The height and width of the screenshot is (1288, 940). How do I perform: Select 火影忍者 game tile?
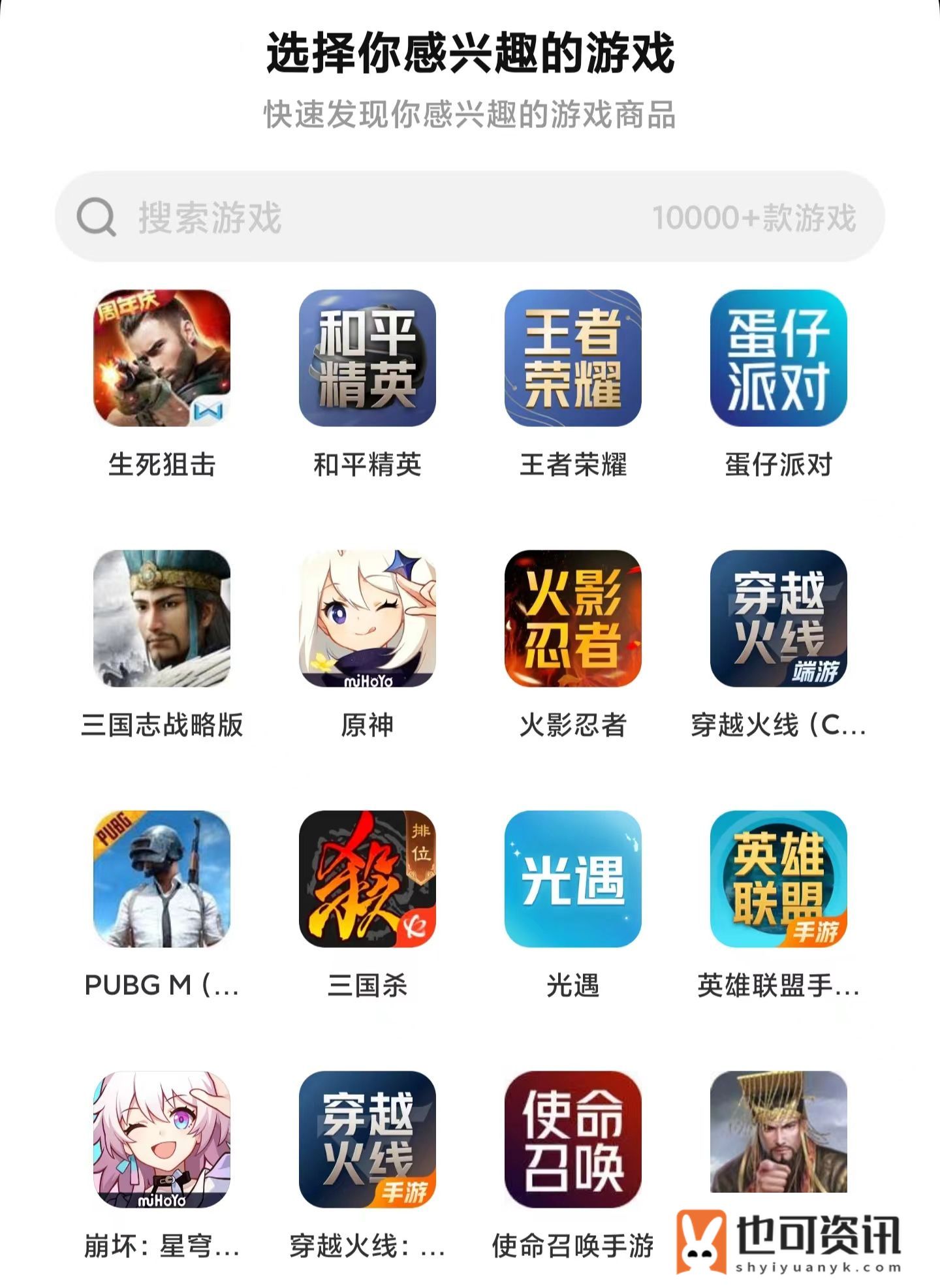pos(572,618)
